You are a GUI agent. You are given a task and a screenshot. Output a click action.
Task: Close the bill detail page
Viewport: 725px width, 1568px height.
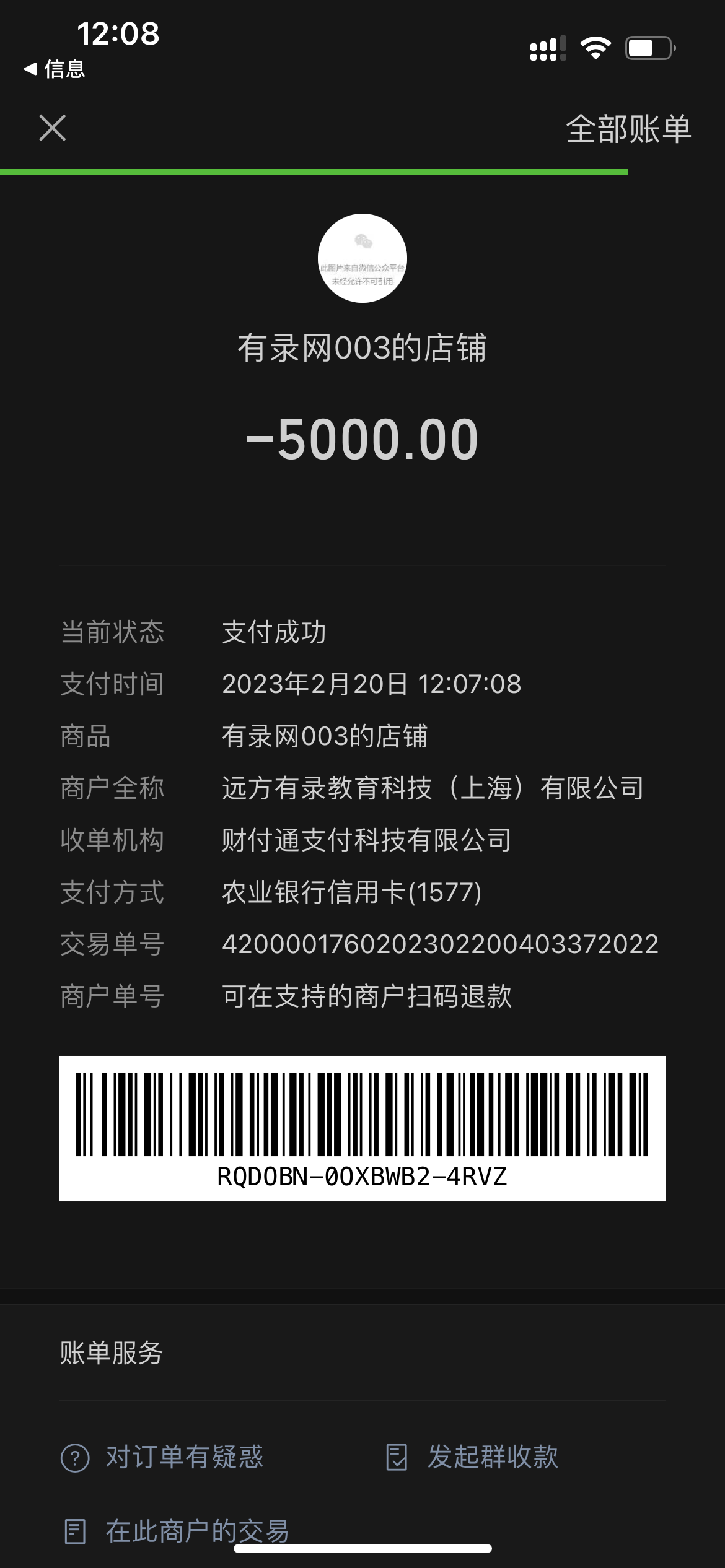(x=52, y=128)
